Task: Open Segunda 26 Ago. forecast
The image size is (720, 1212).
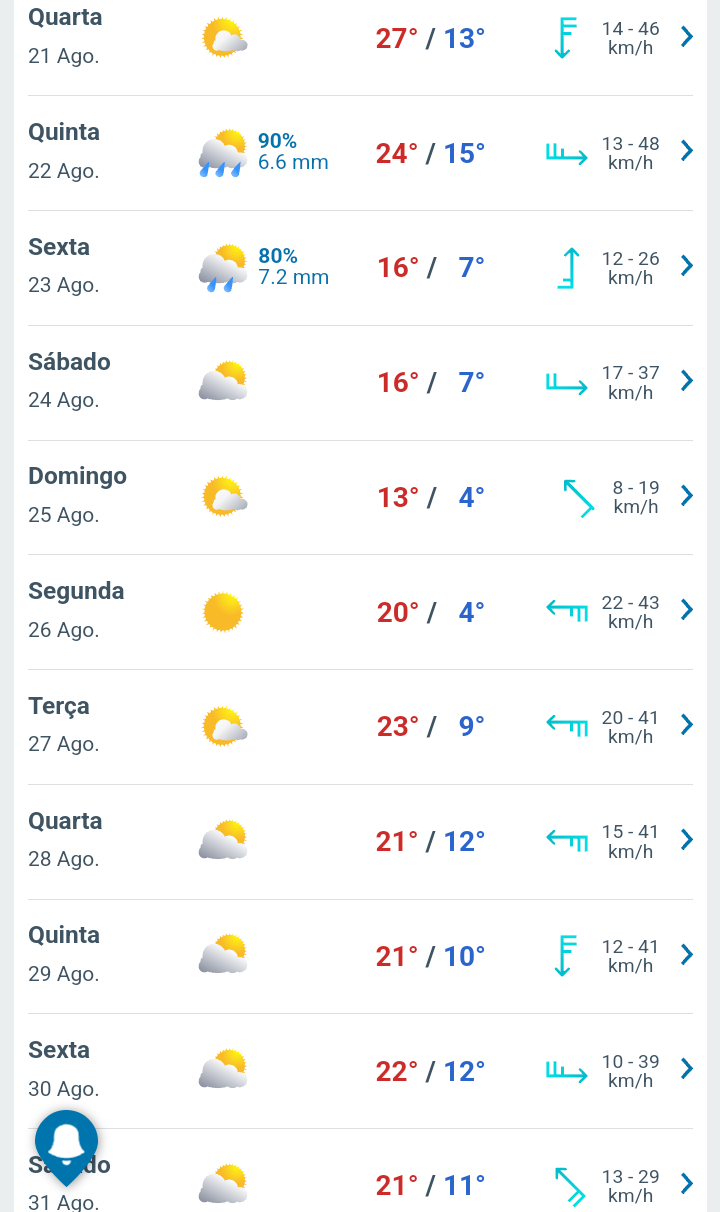Action: point(360,612)
